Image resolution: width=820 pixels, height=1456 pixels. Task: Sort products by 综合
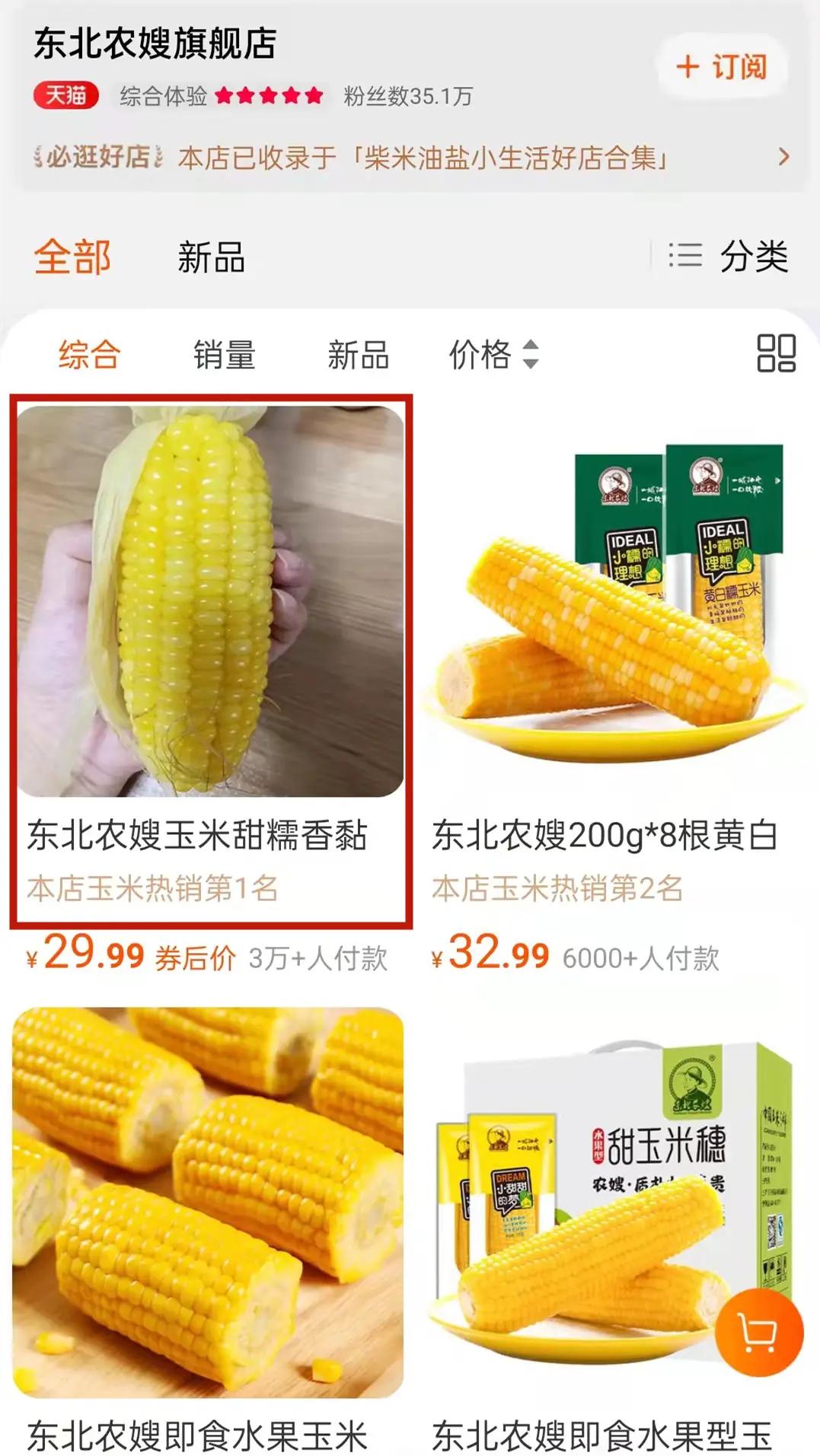tap(89, 355)
